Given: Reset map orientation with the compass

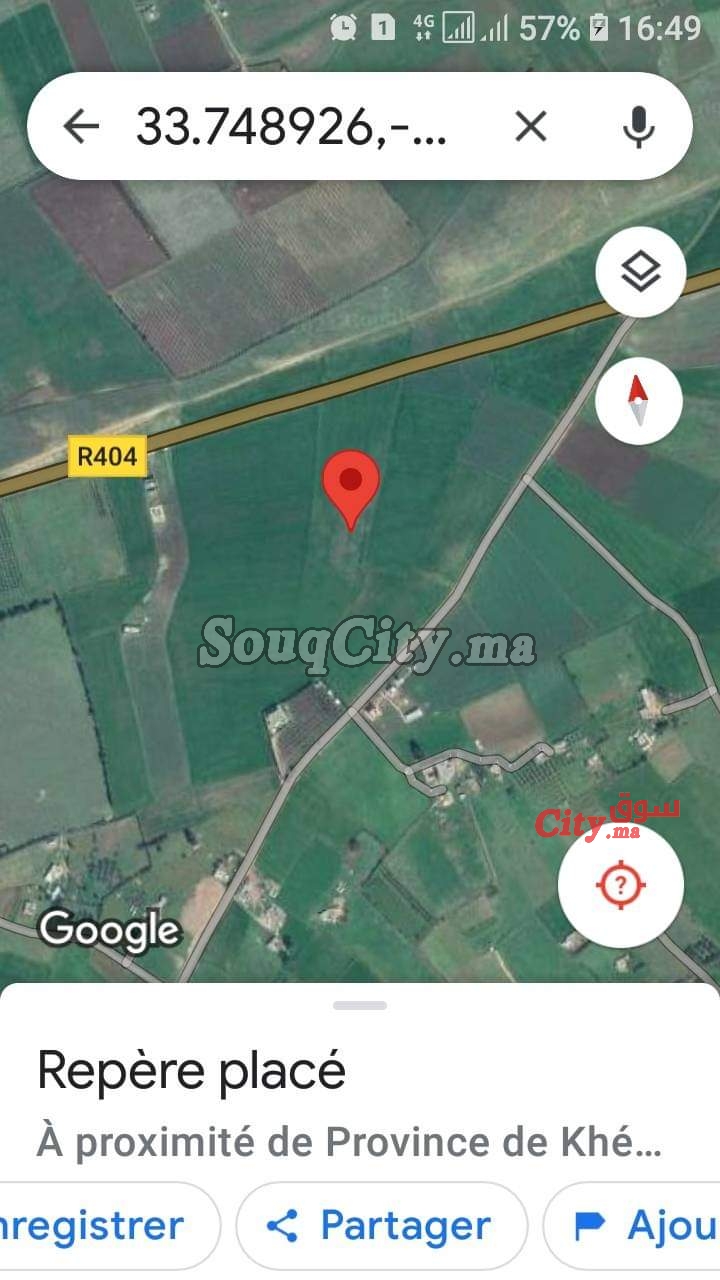Looking at the screenshot, I should pyautogui.click(x=639, y=401).
